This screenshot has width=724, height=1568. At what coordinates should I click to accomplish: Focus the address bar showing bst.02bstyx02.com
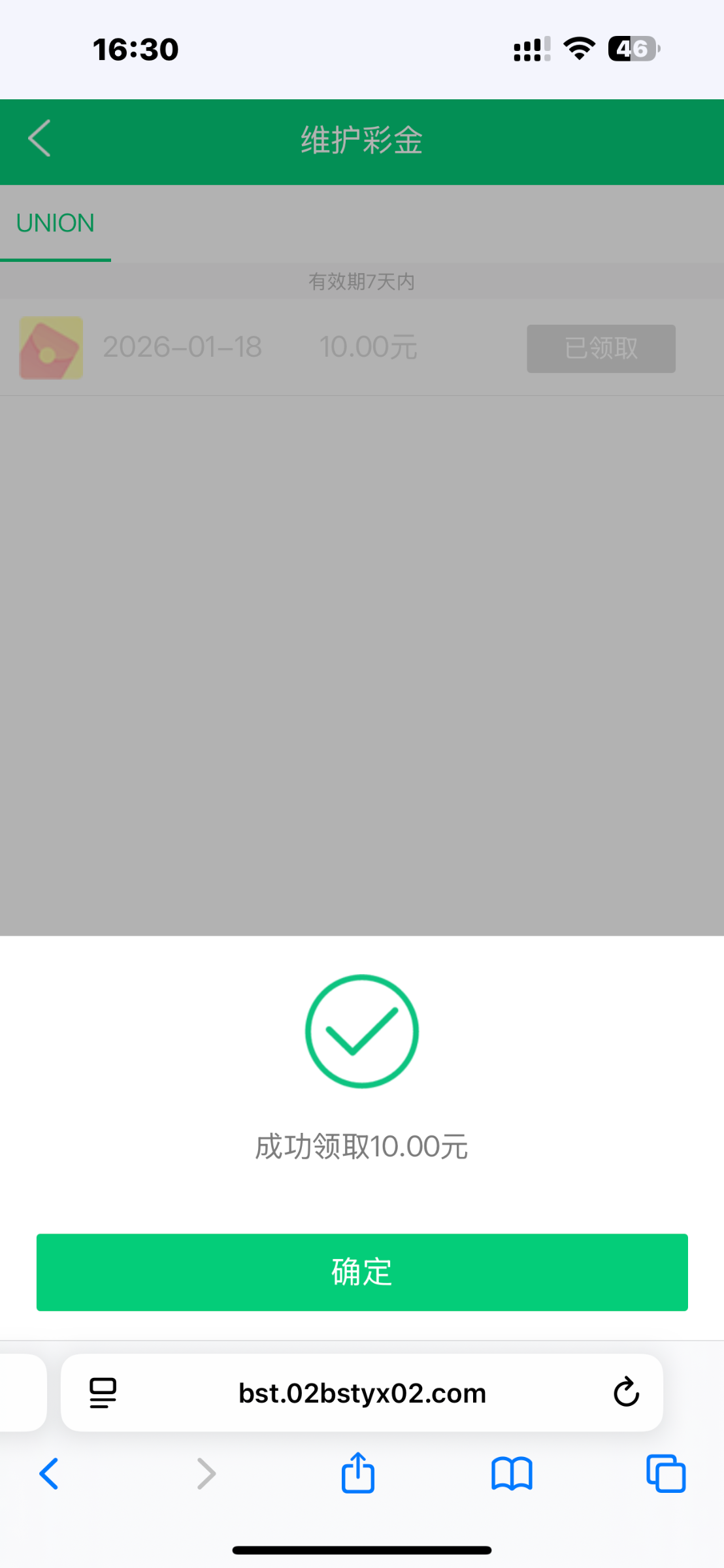(x=362, y=1392)
